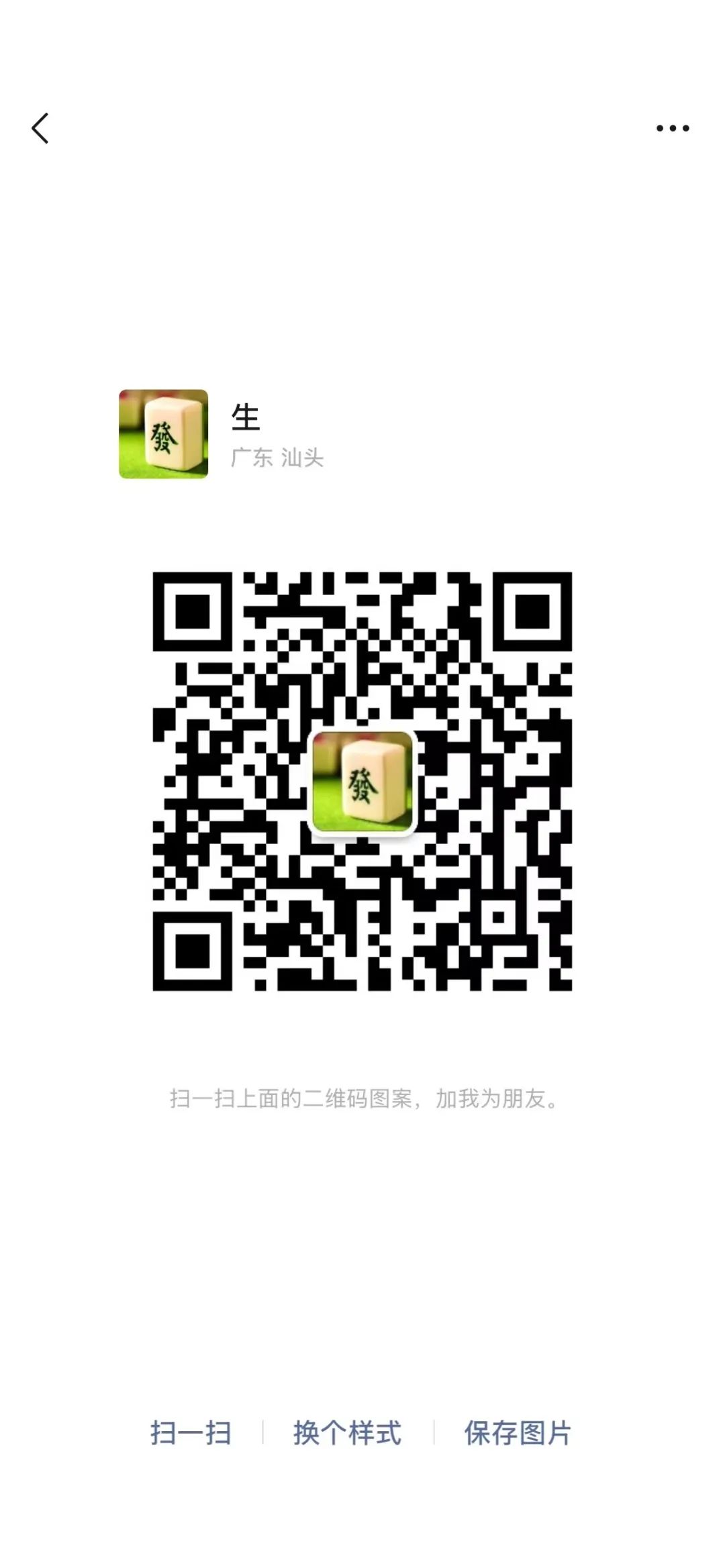Tap 扫一扫 to scan a code
Image resolution: width=725 pixels, height=1568 pixels.
point(191,1433)
